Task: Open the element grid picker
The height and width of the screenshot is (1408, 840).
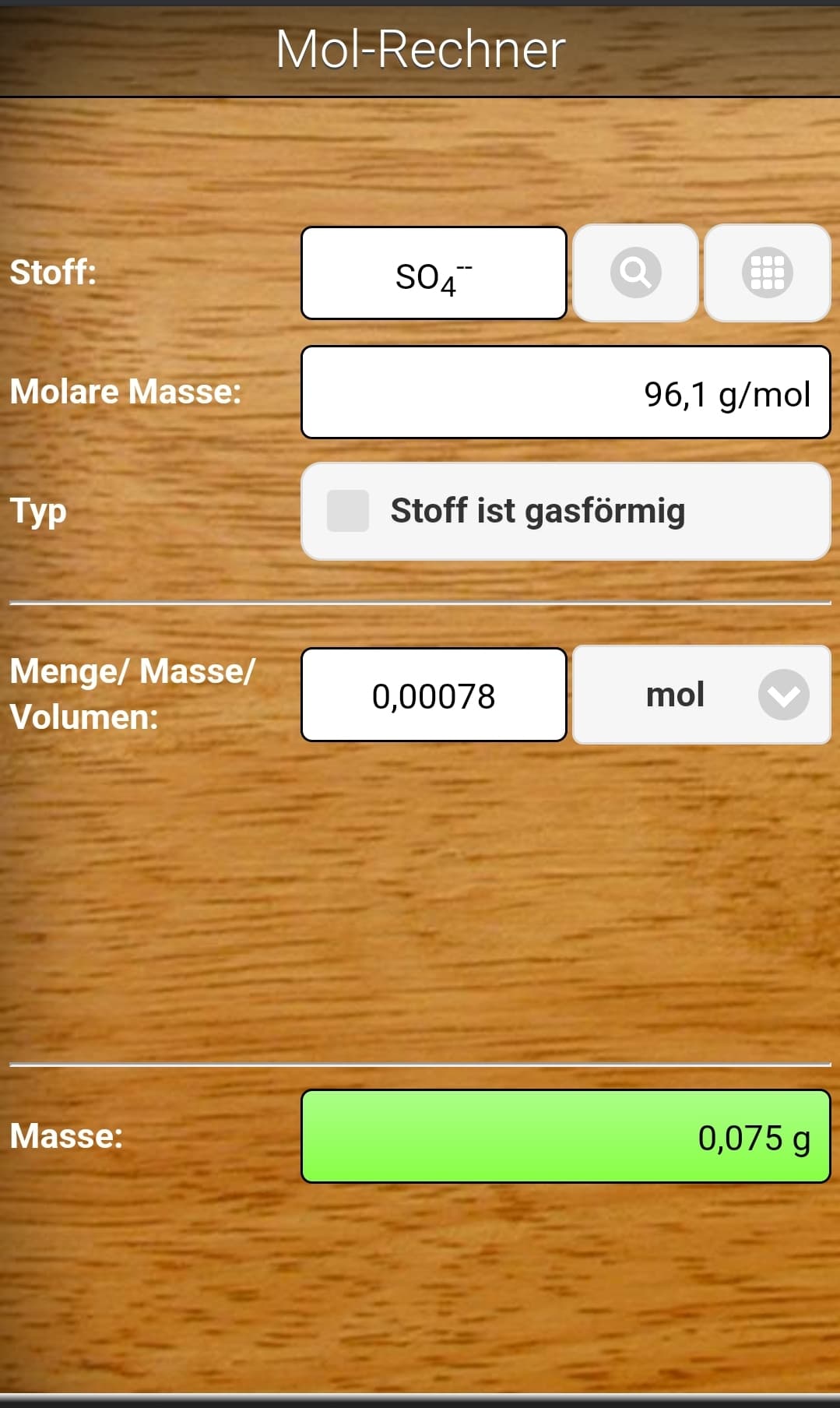Action: [x=767, y=273]
